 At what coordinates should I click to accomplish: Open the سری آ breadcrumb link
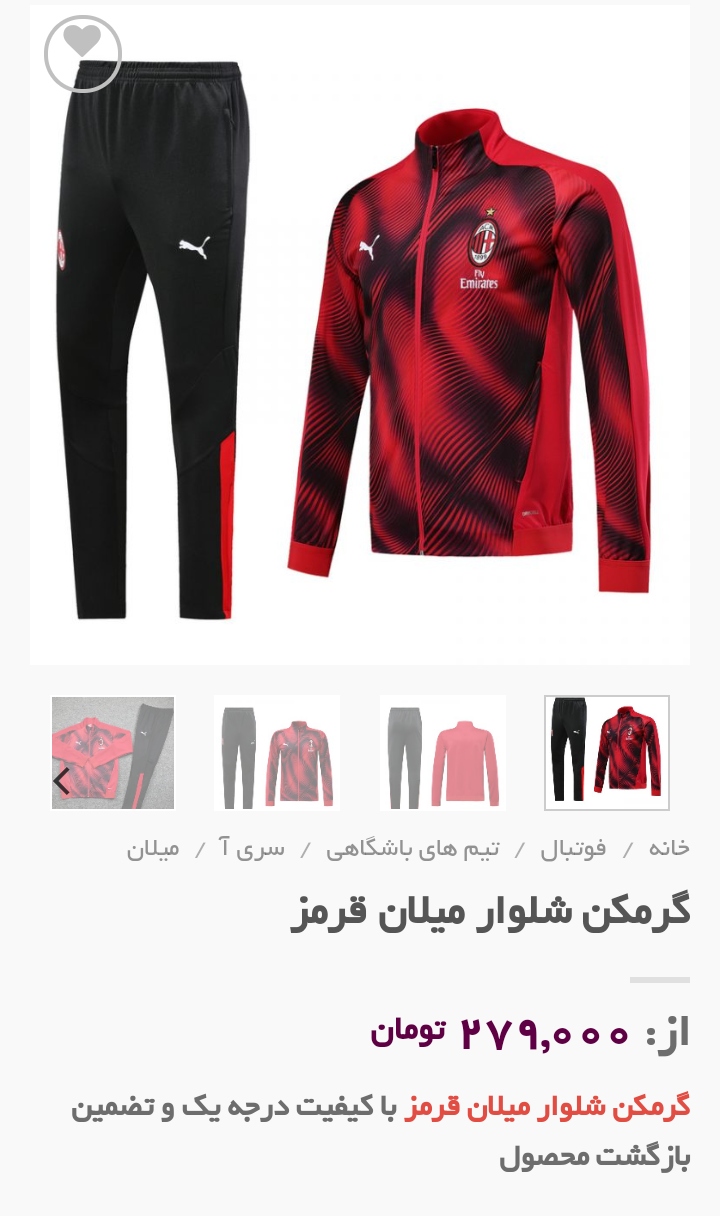[252, 849]
